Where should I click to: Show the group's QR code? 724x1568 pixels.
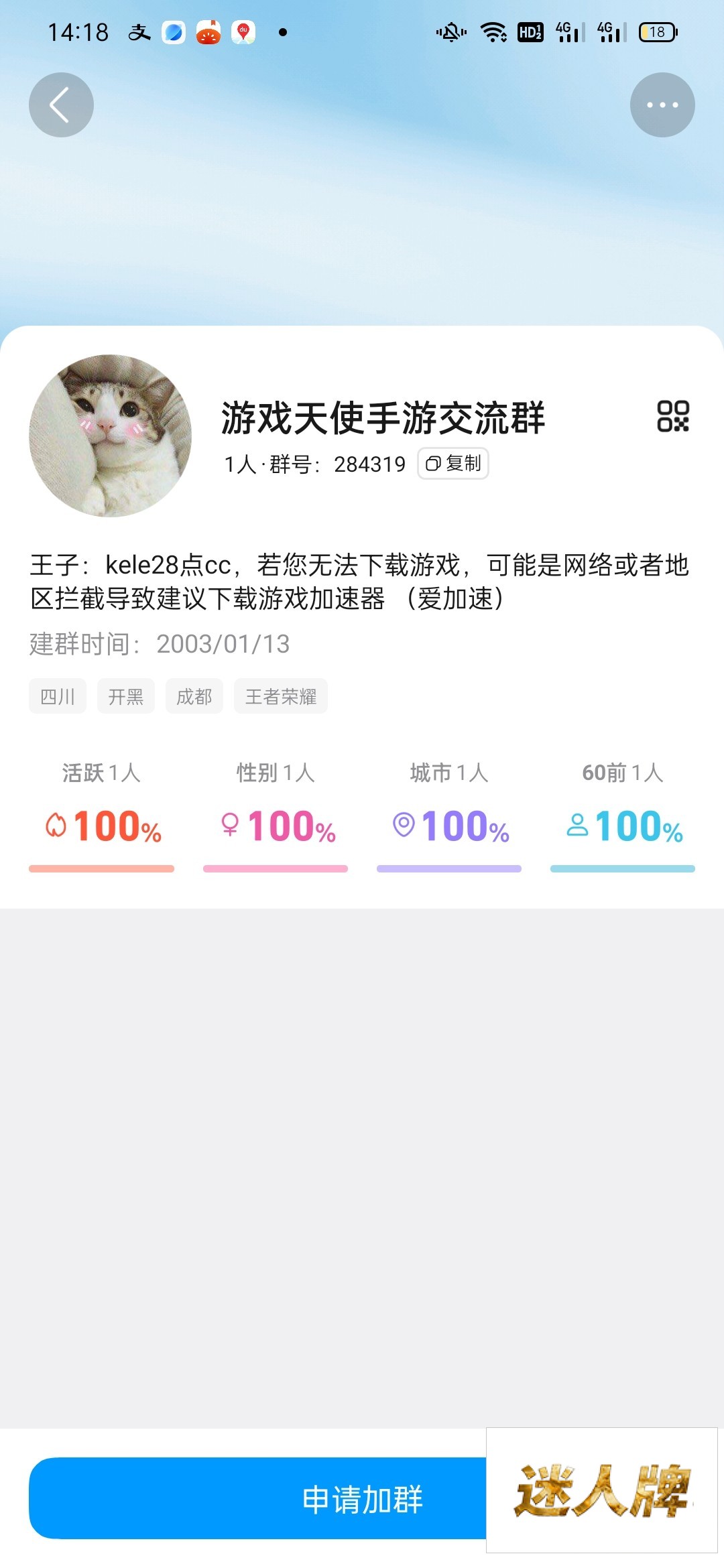pos(672,416)
